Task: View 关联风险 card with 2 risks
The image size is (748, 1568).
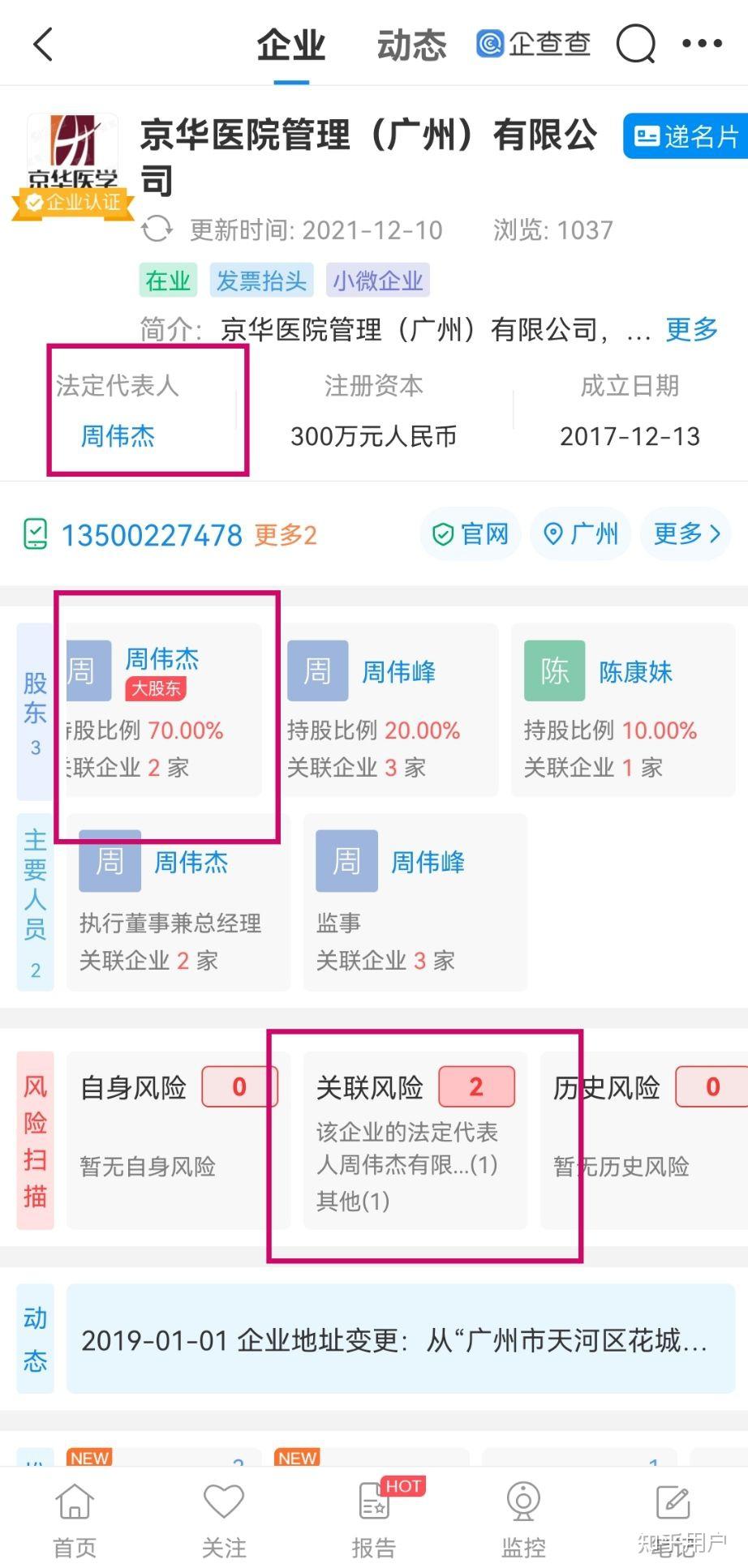Action: 415,1140
